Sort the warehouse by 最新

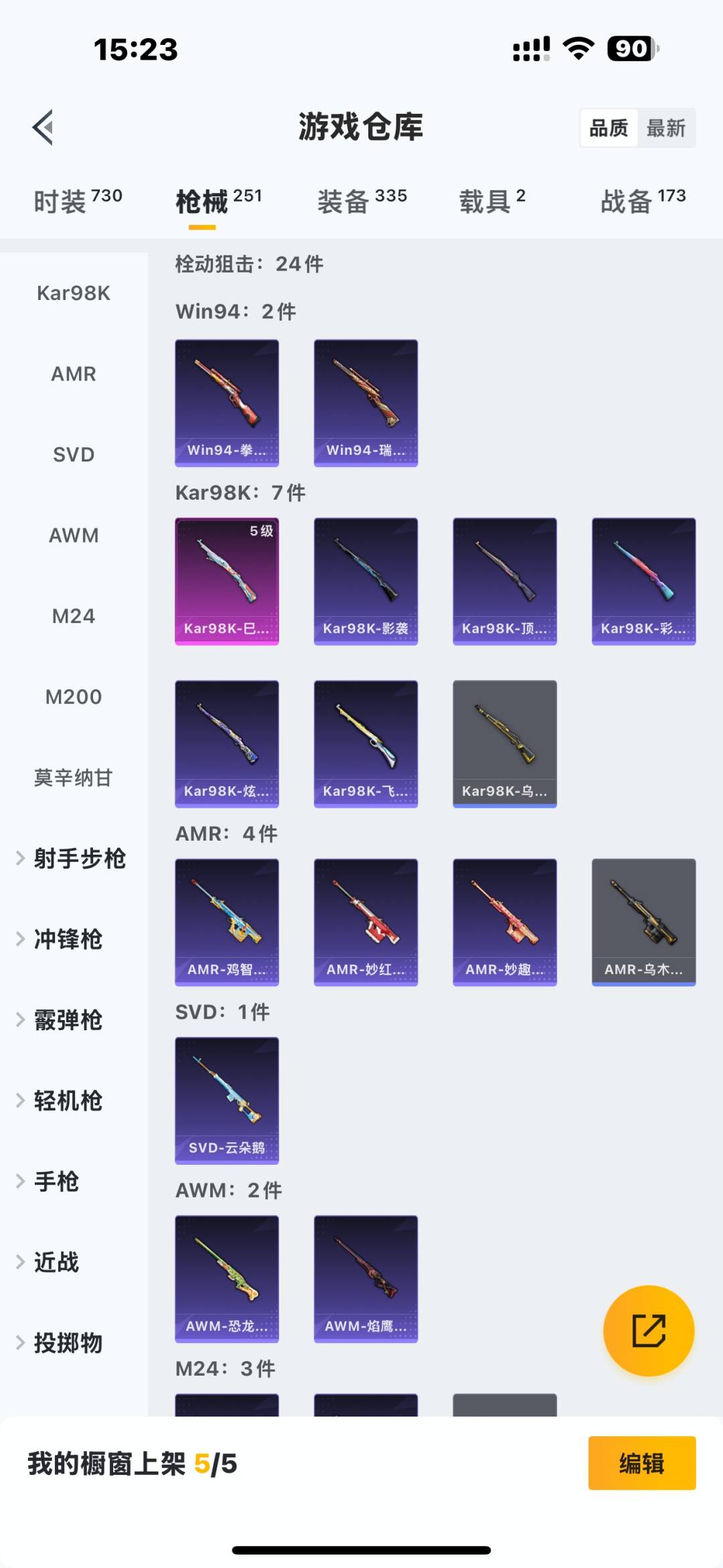(x=665, y=128)
